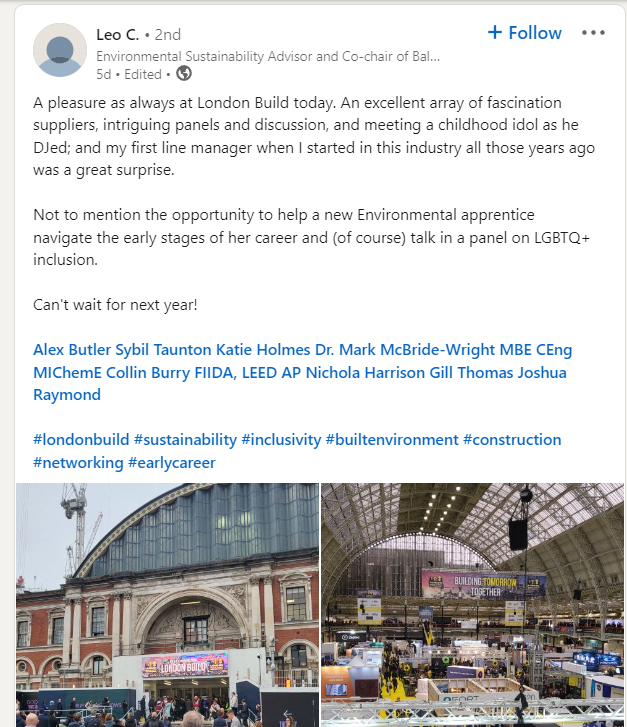Open the #construction hashtag

(512, 440)
